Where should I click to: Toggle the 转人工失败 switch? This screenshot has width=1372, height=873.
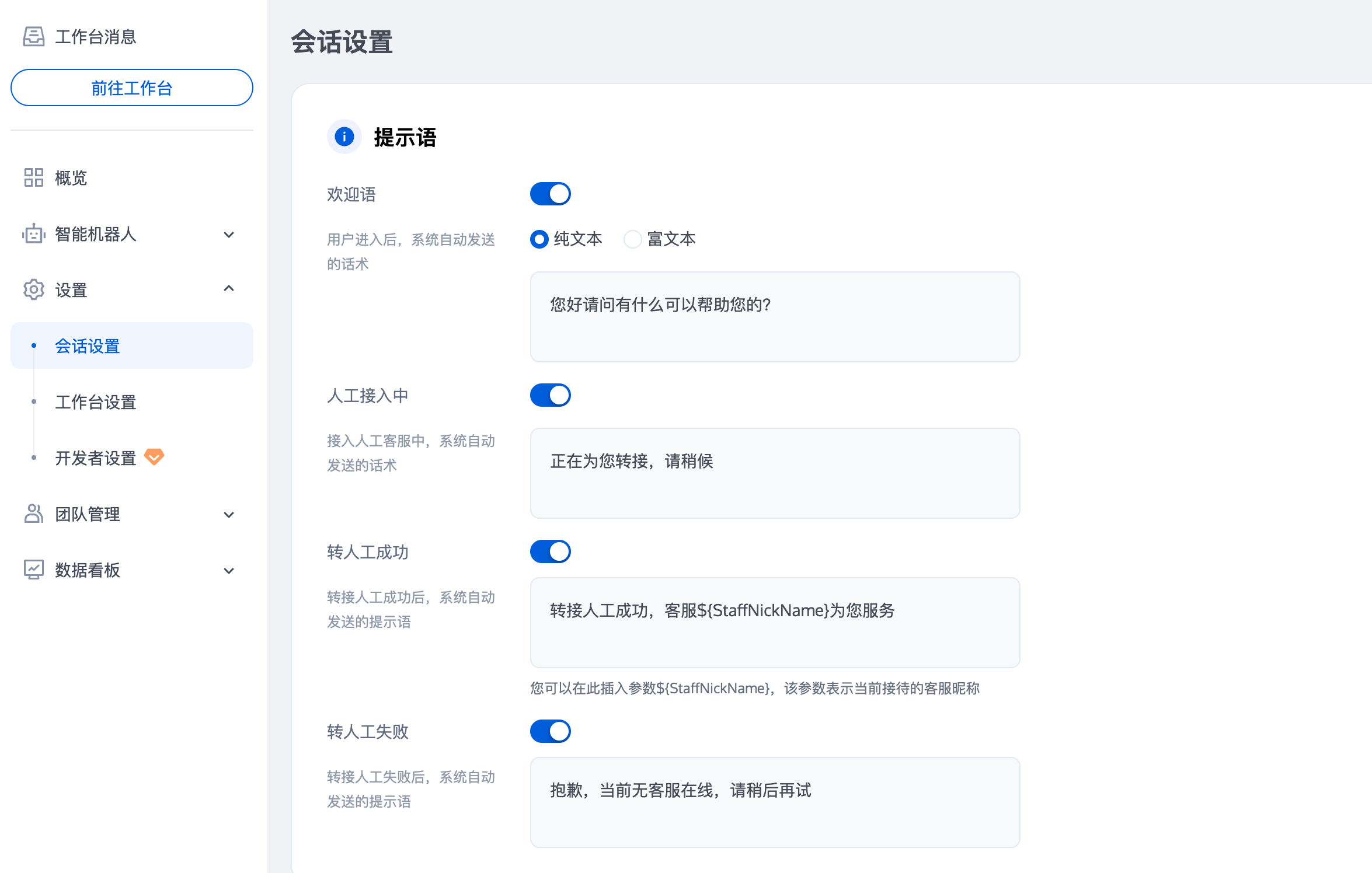[550, 732]
